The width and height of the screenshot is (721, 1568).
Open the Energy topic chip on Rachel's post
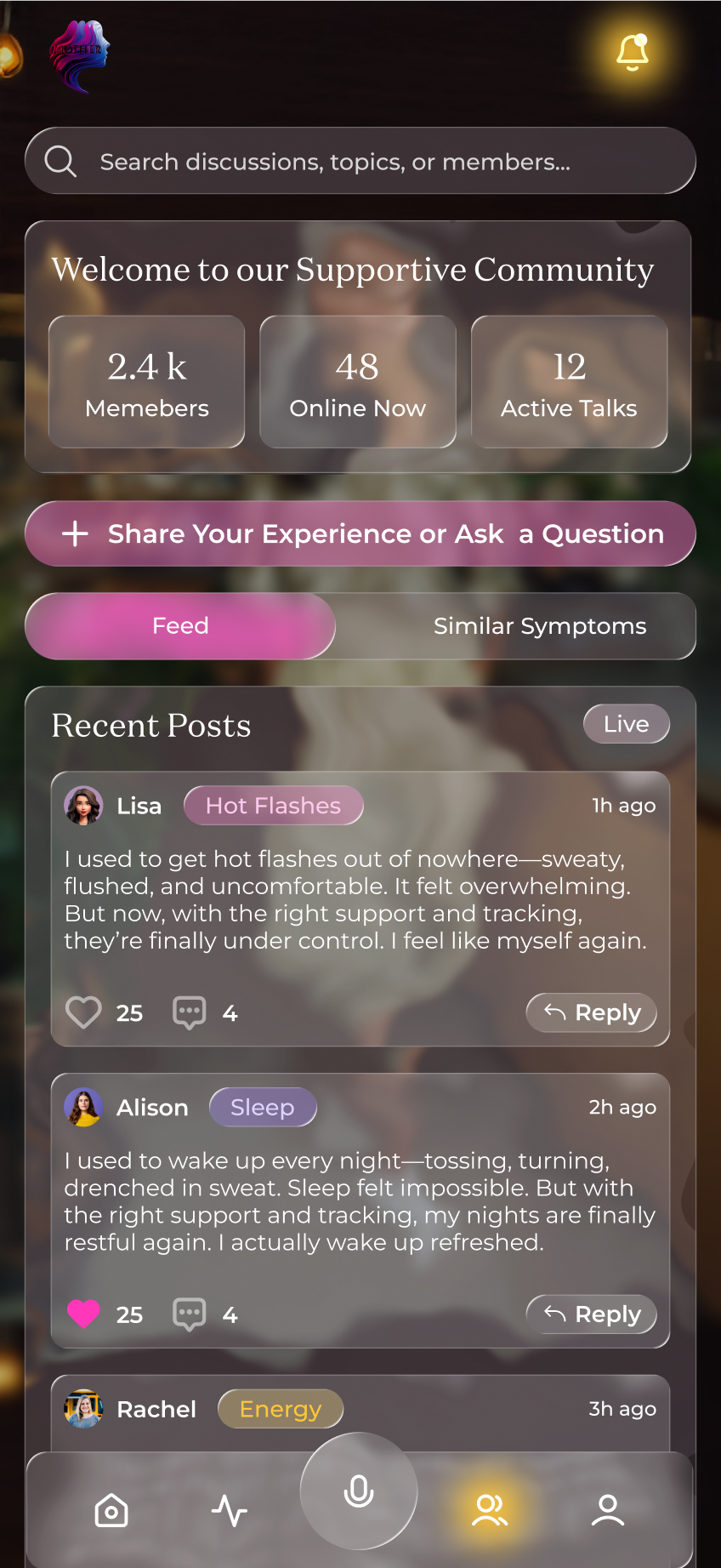click(280, 1409)
